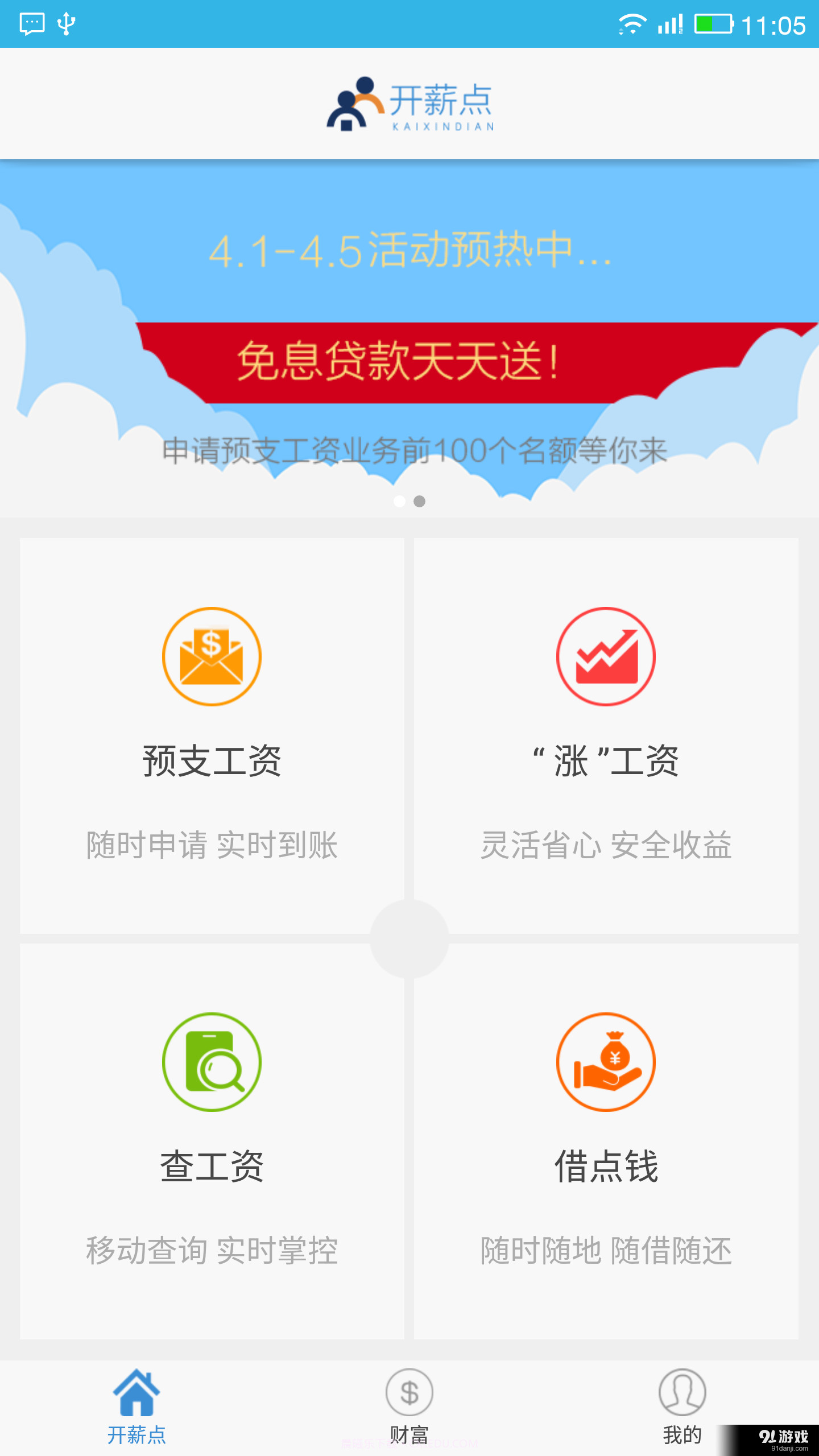
Task: Switch to the 我的 tab
Action: click(682, 1405)
